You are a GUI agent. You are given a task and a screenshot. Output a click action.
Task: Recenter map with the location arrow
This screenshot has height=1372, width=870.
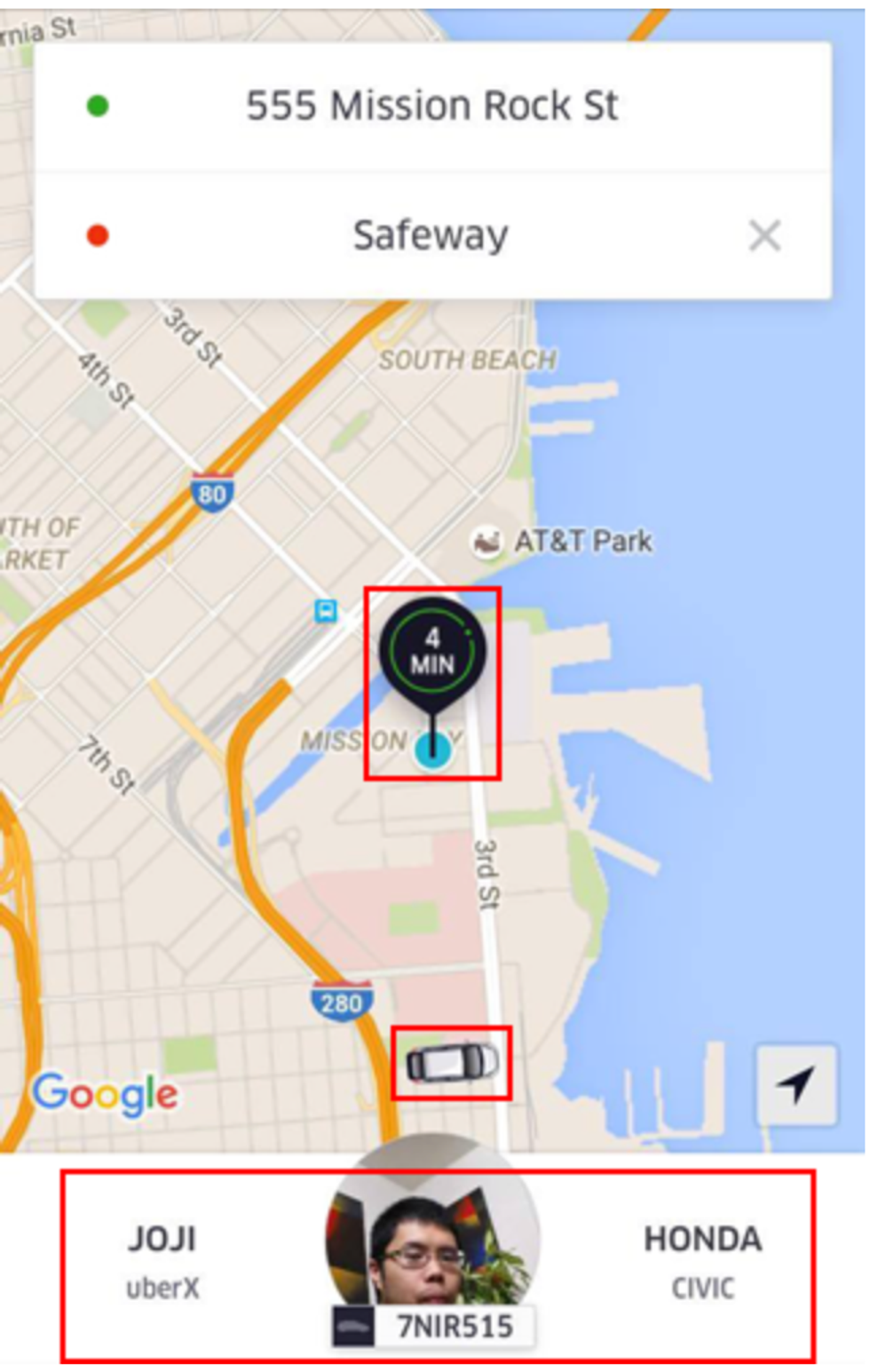point(795,1084)
